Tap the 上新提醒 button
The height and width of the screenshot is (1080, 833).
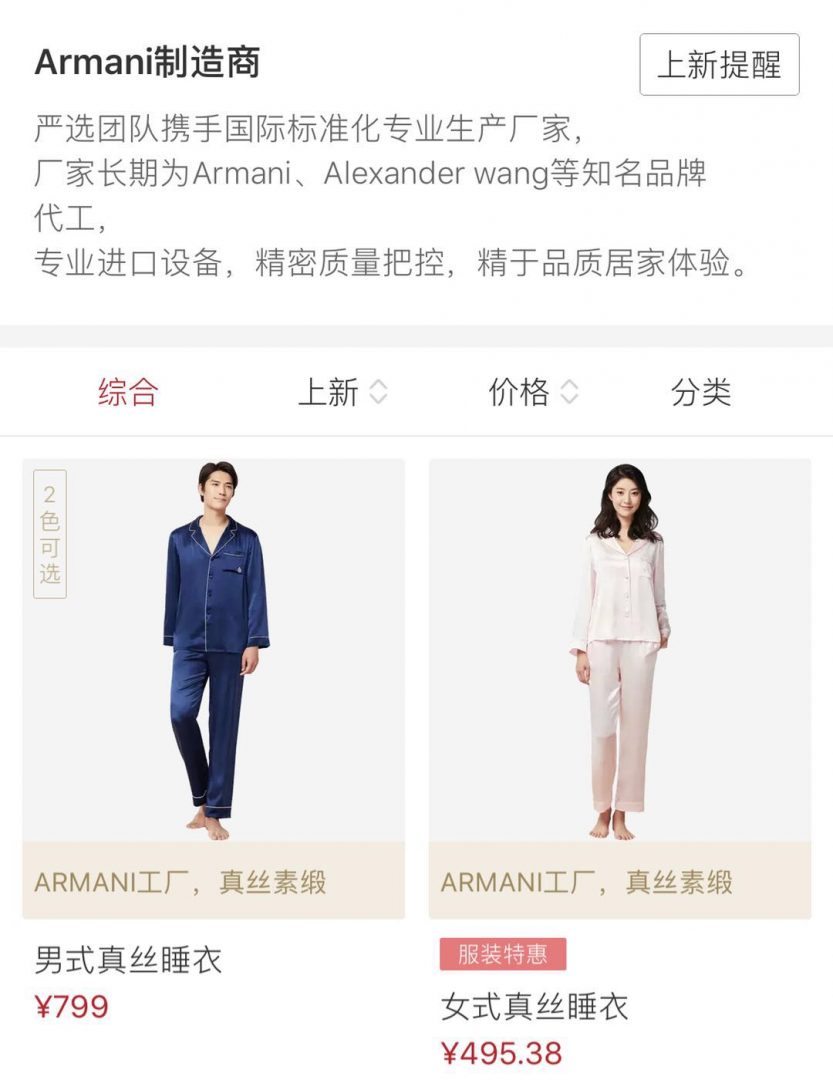719,65
